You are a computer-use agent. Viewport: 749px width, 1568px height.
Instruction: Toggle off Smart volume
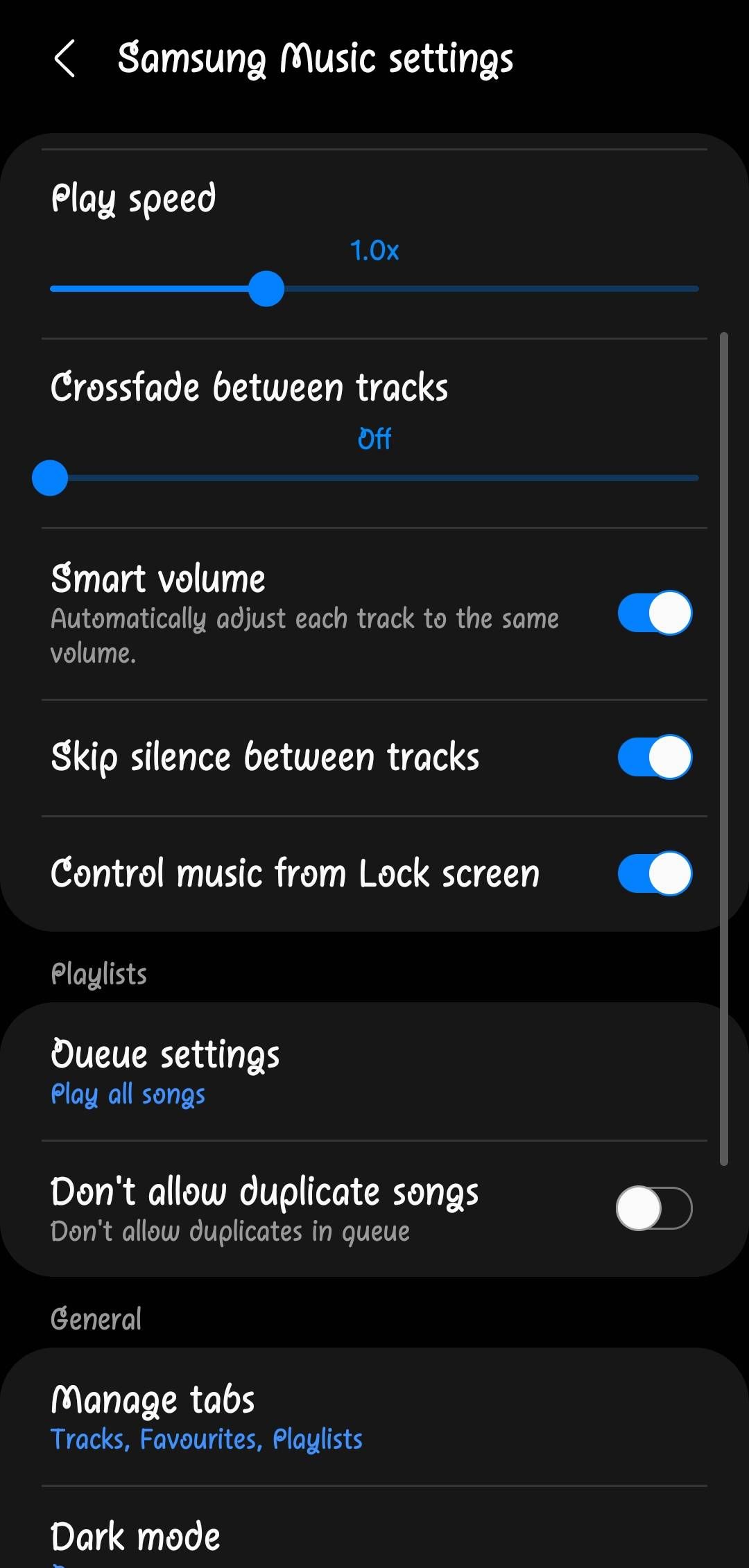tap(653, 613)
